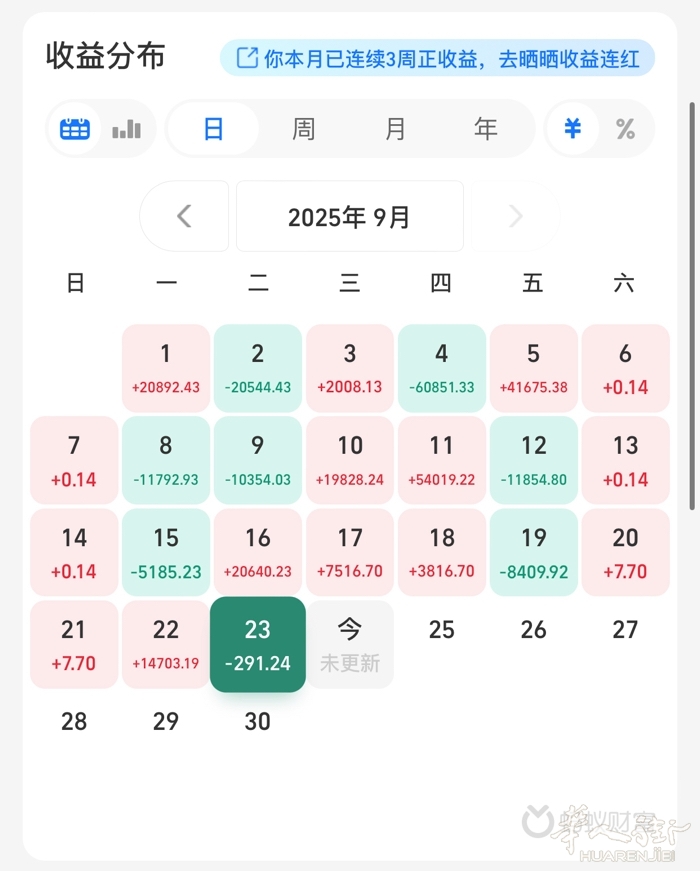Select September 15 with -5185.23
This screenshot has height=871, width=700.
point(166,551)
